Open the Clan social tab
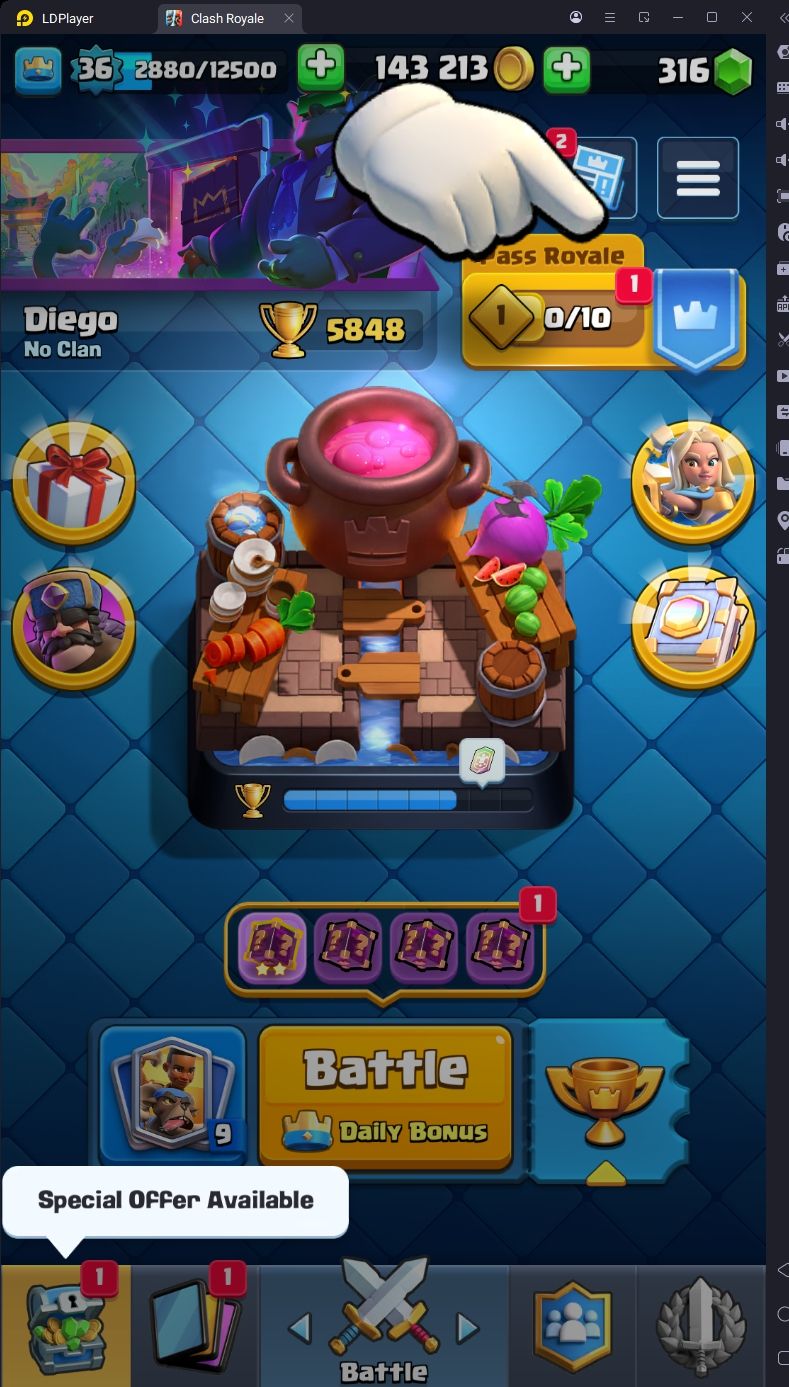Viewport: 789px width, 1387px height. click(574, 1326)
